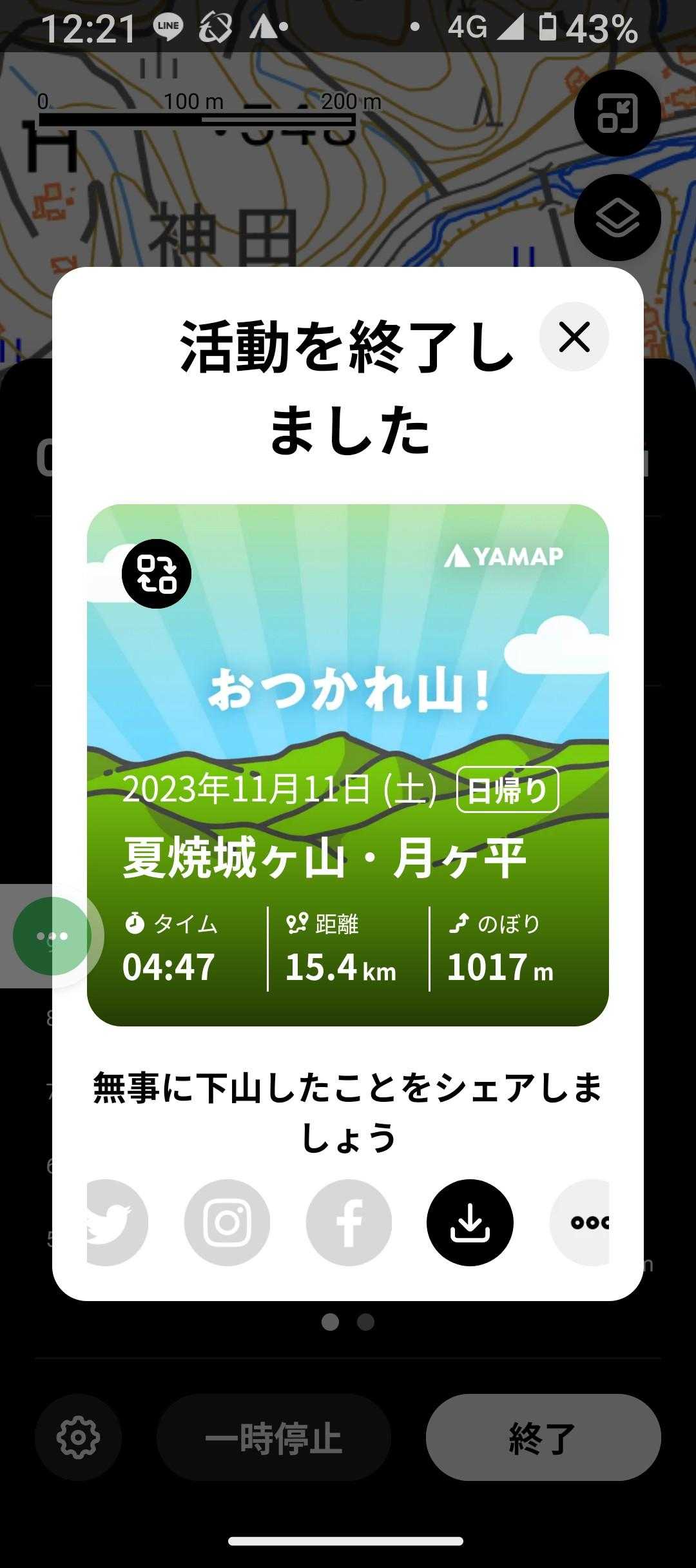Open more sharing options
Screen dimensions: 696x1568
coord(582,1222)
